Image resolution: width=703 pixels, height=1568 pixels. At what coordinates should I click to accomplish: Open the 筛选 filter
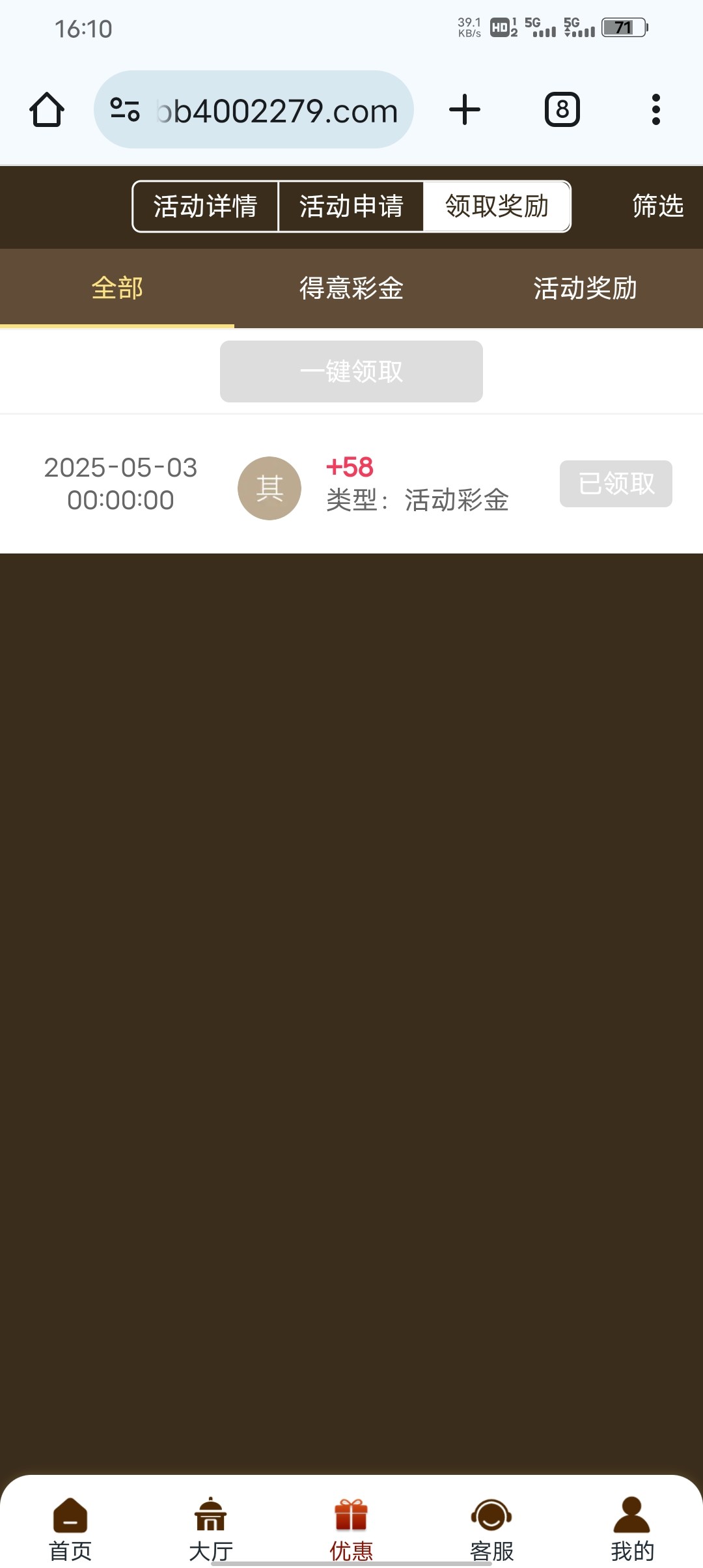pyautogui.click(x=658, y=206)
